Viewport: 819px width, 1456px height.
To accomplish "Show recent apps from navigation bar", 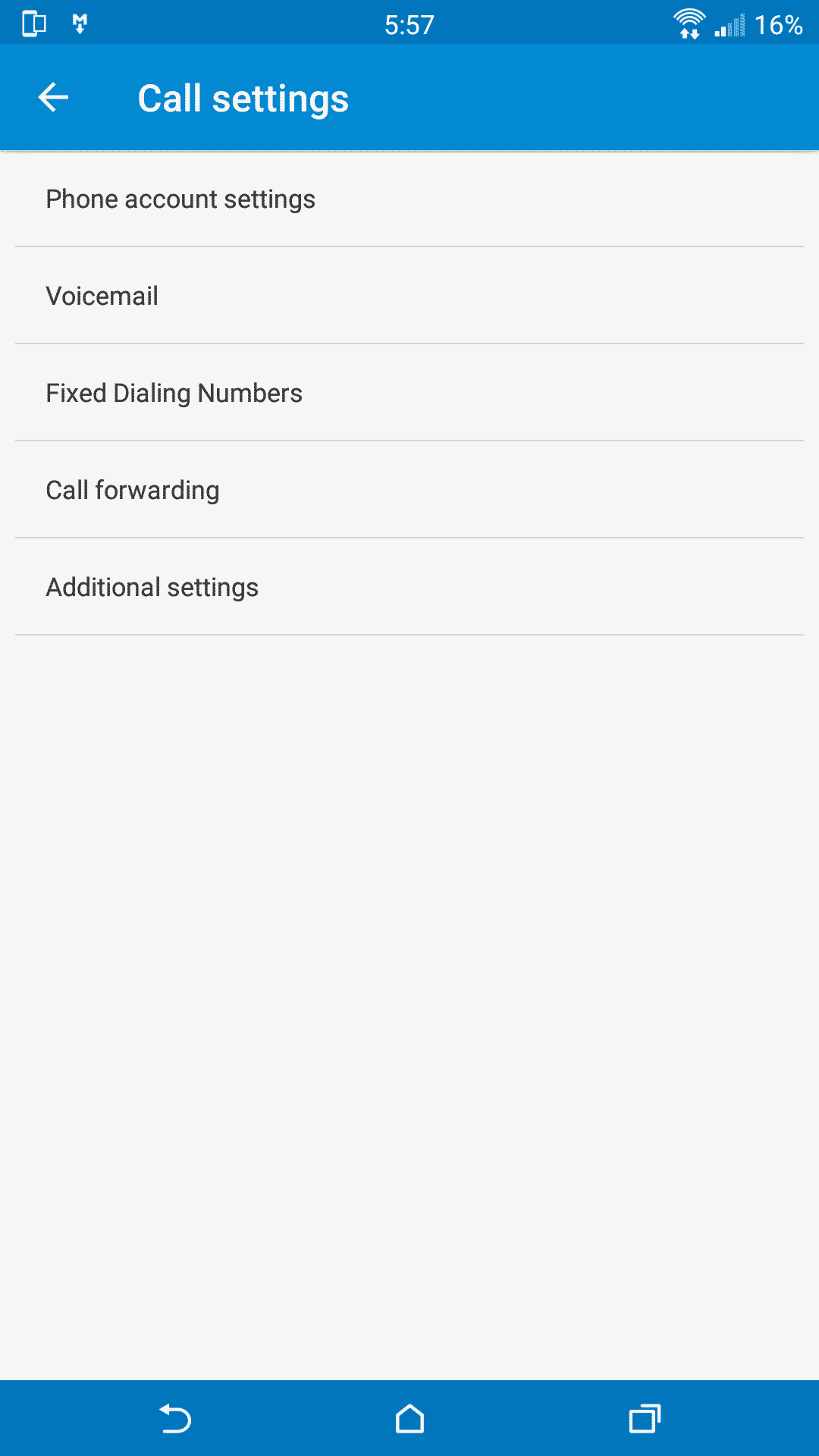I will [645, 1418].
